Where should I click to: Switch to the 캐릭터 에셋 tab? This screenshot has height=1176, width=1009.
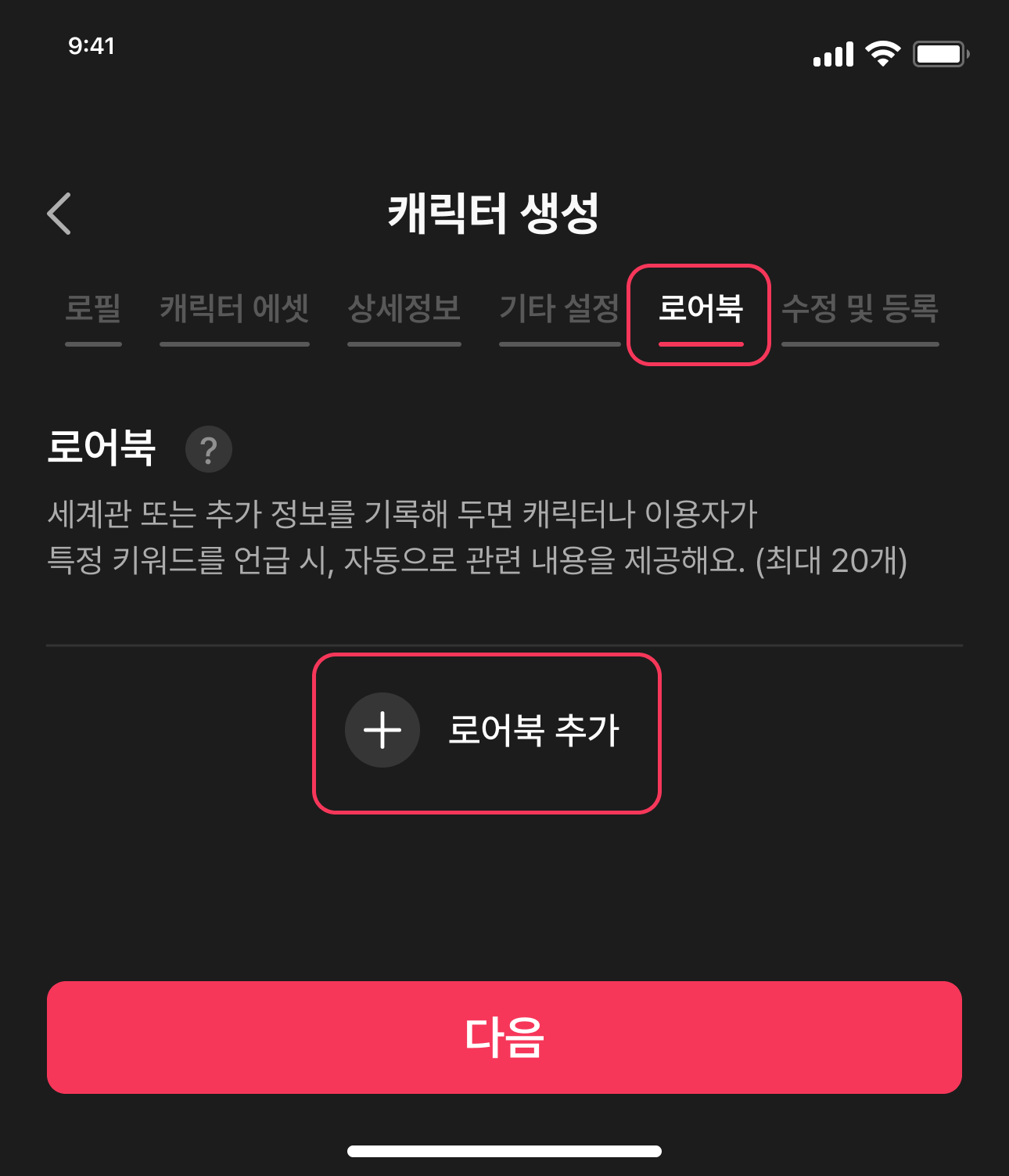(x=235, y=309)
